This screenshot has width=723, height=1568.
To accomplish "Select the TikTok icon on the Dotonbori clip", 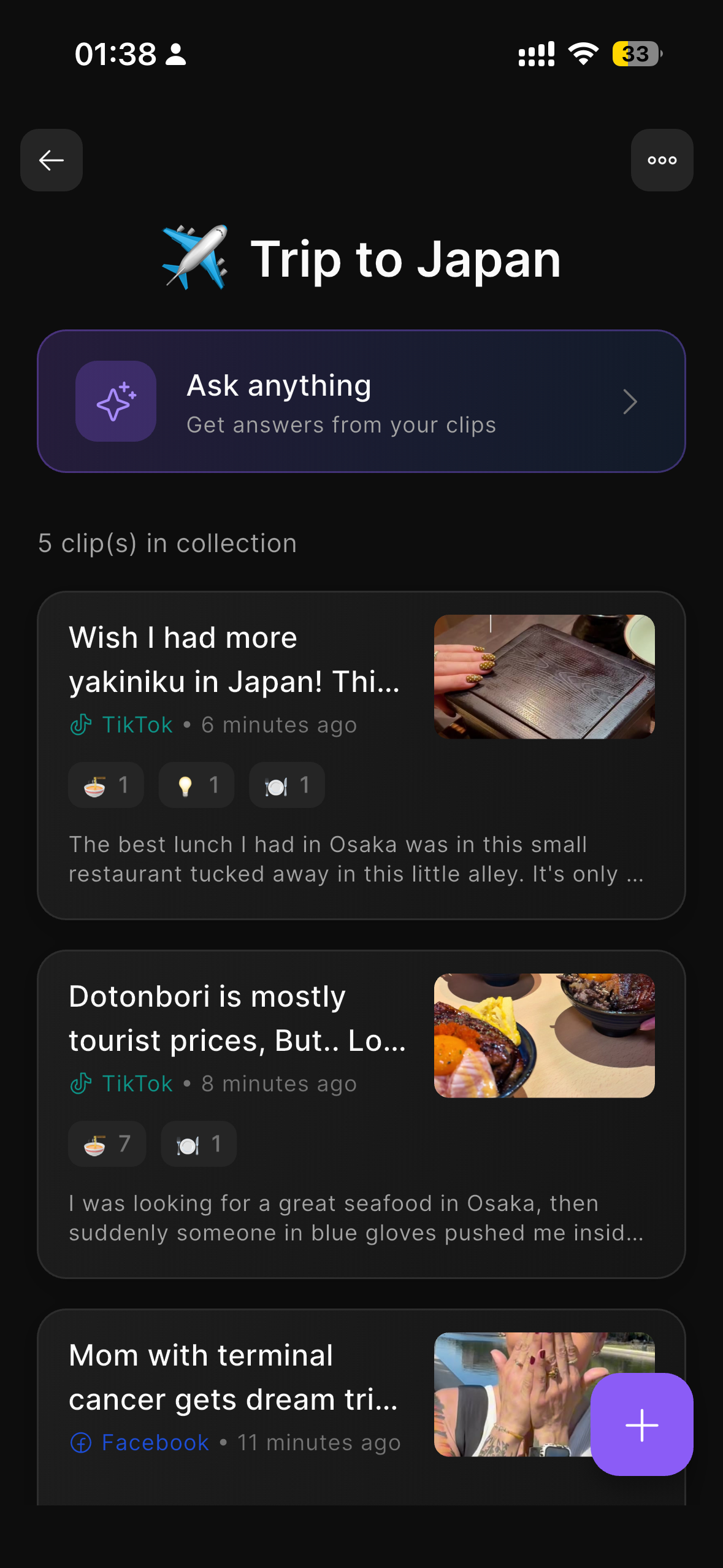I will [80, 1083].
